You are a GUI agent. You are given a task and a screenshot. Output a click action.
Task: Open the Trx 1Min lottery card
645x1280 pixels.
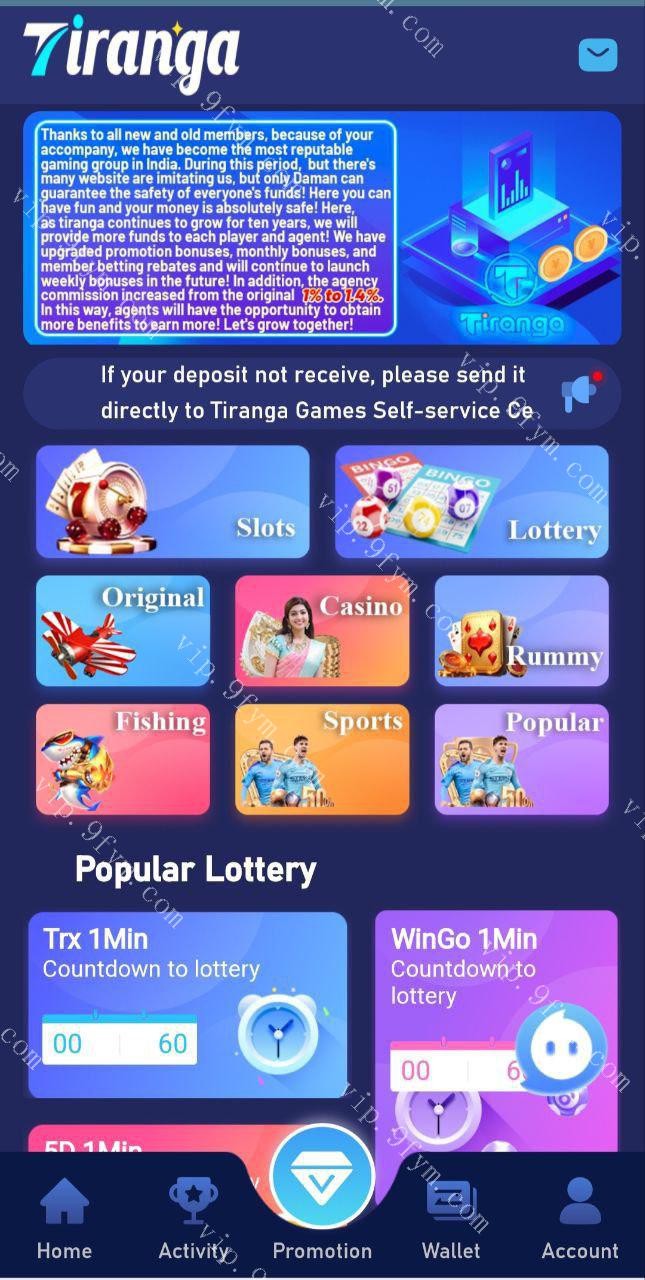187,1004
